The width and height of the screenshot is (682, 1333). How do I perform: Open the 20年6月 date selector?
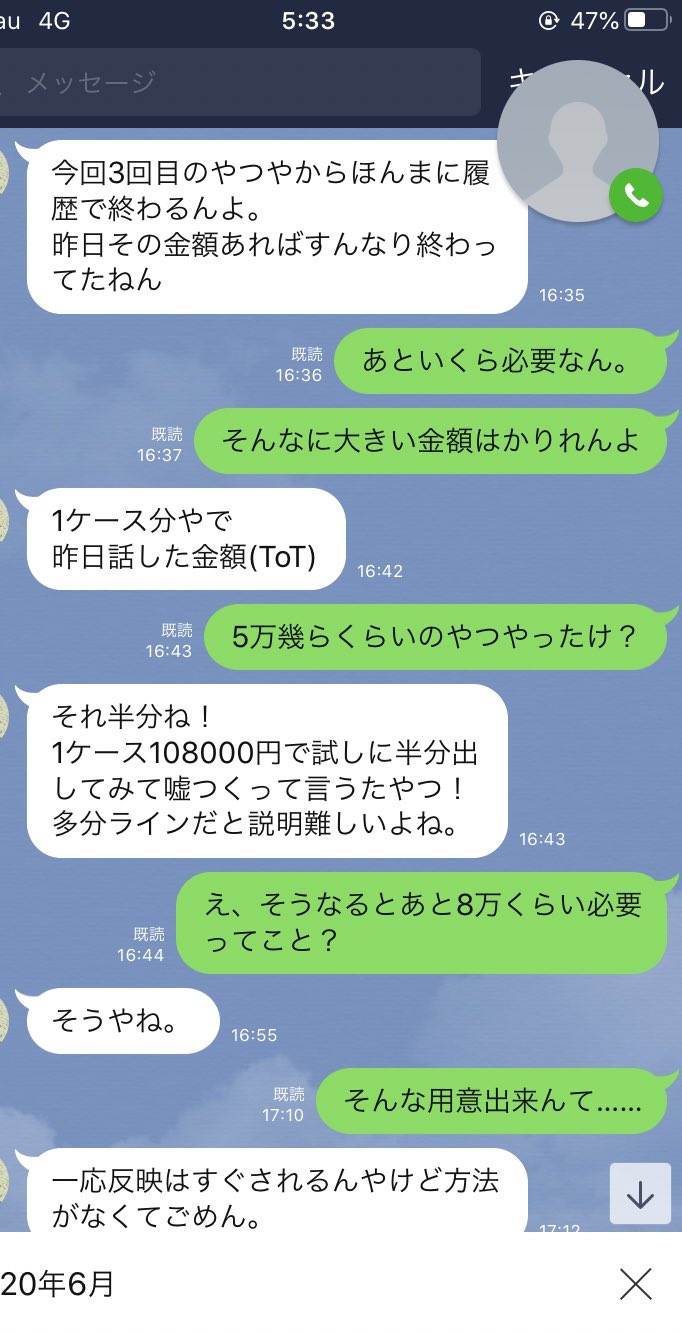pyautogui.click(x=60, y=1284)
